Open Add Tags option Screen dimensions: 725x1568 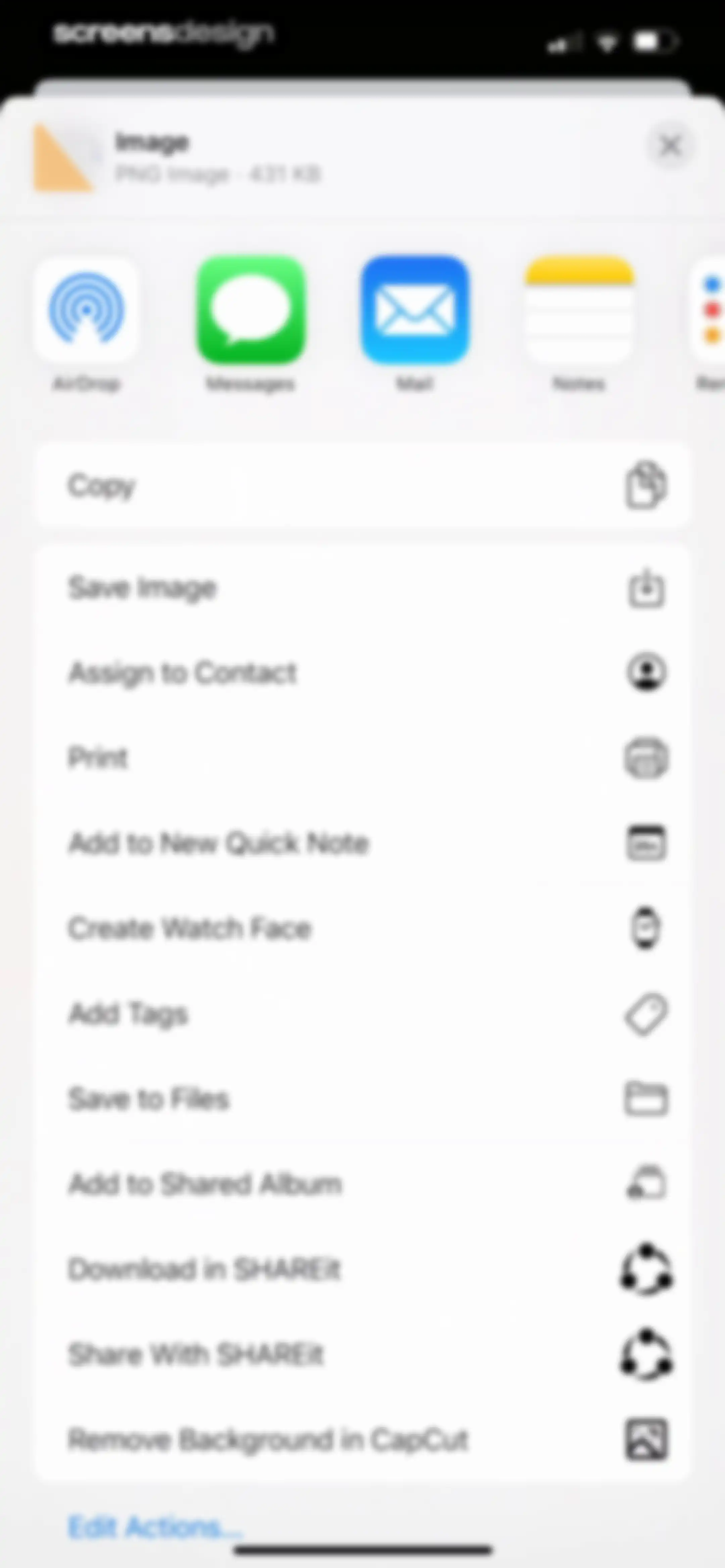363,1013
